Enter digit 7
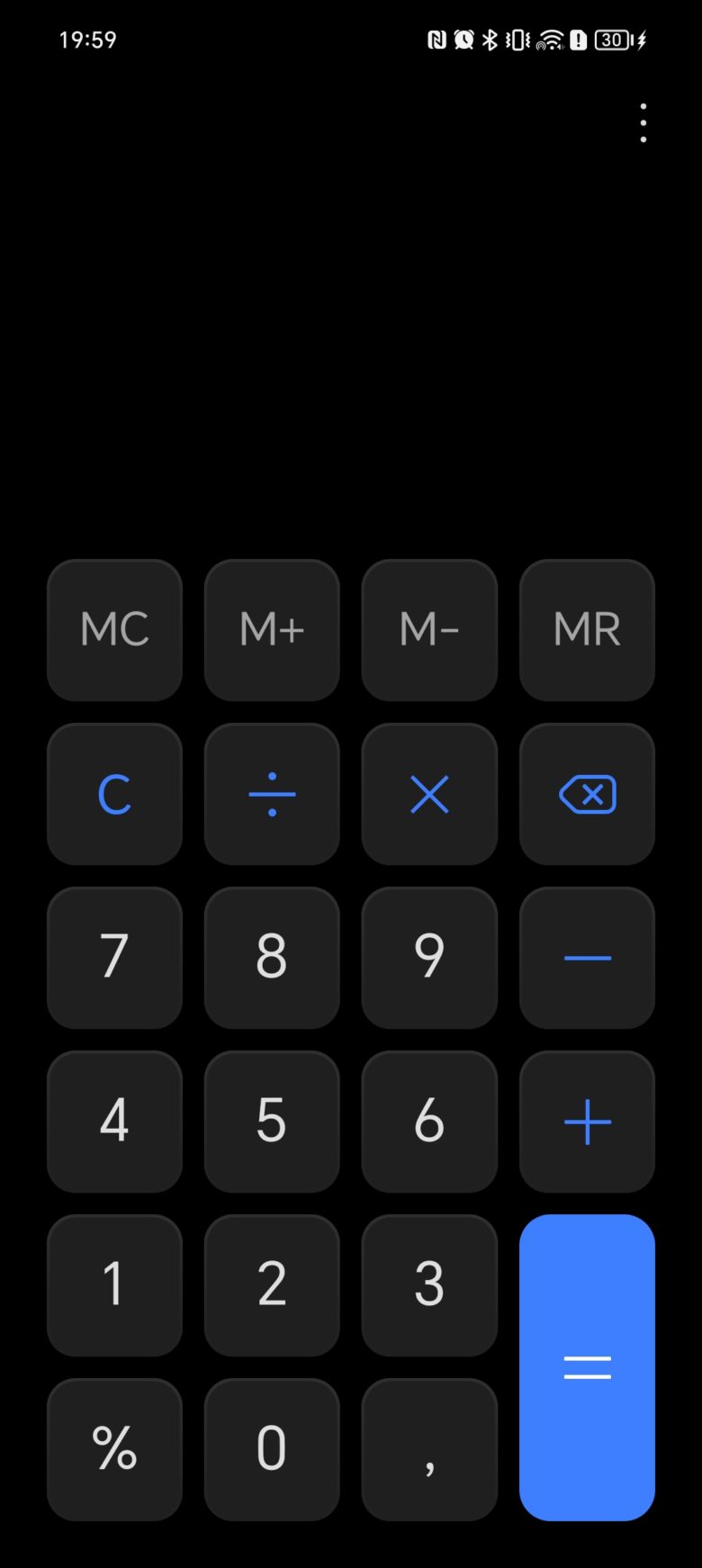This screenshot has height=1568, width=702. 114,958
